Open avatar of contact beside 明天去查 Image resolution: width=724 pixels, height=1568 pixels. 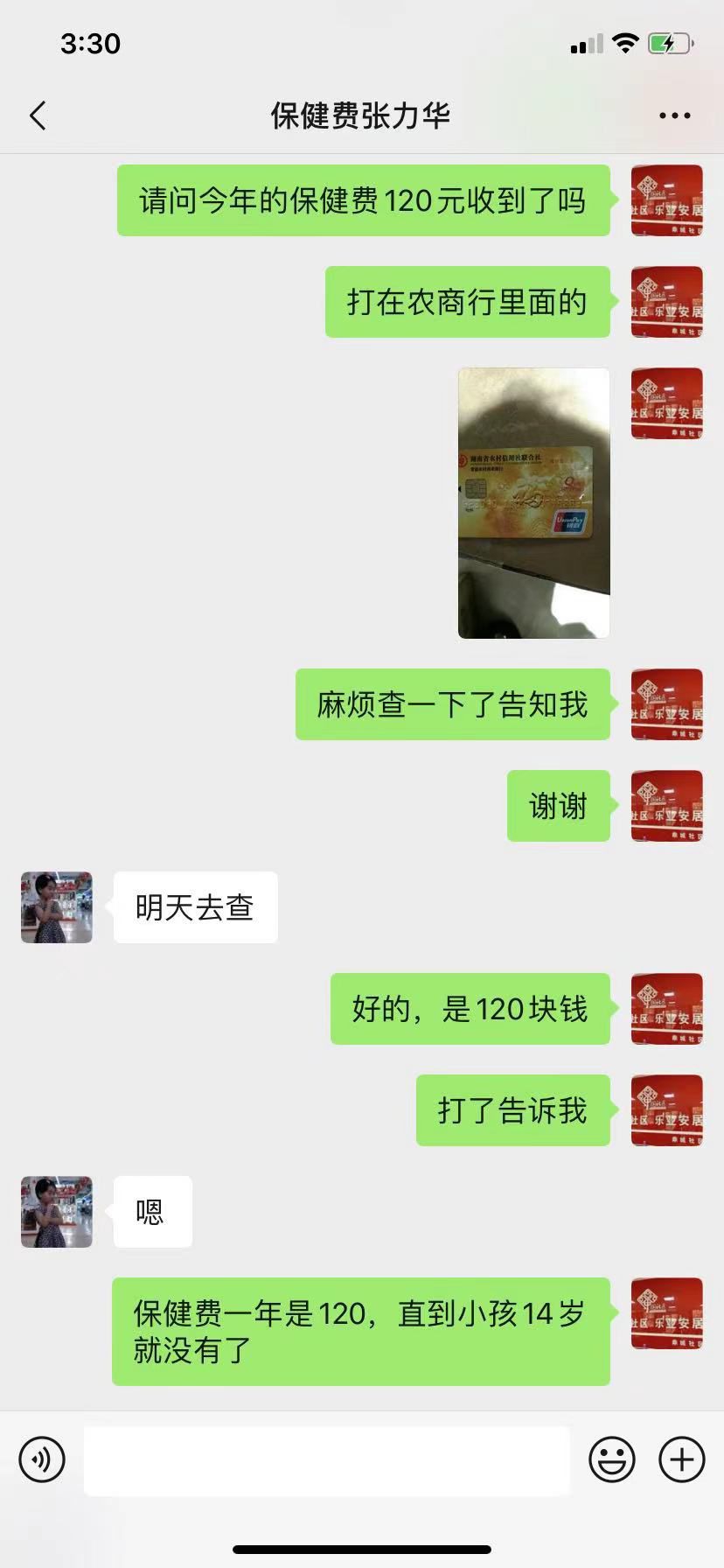(57, 907)
